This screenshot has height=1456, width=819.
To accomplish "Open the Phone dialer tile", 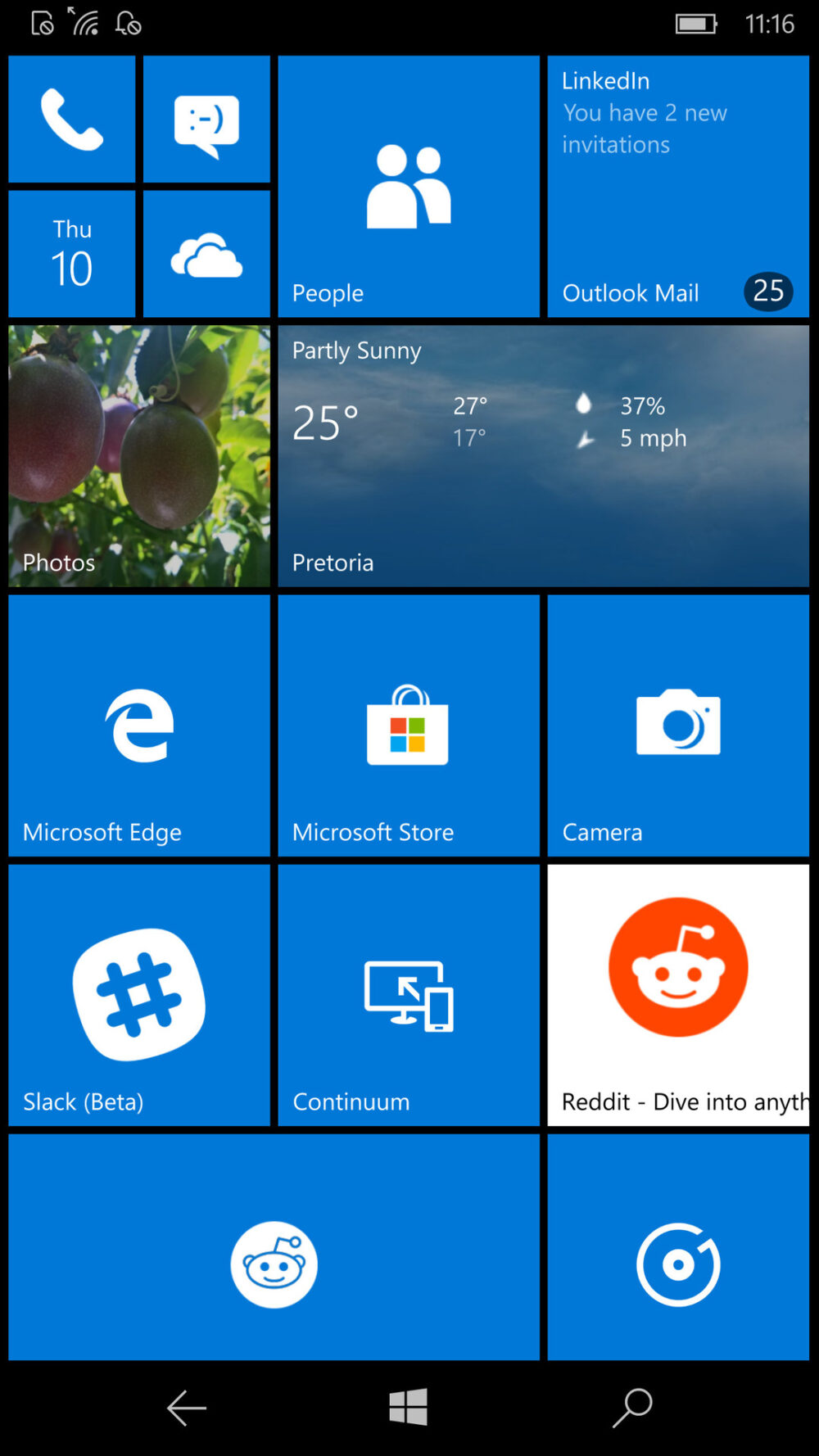I will point(71,118).
